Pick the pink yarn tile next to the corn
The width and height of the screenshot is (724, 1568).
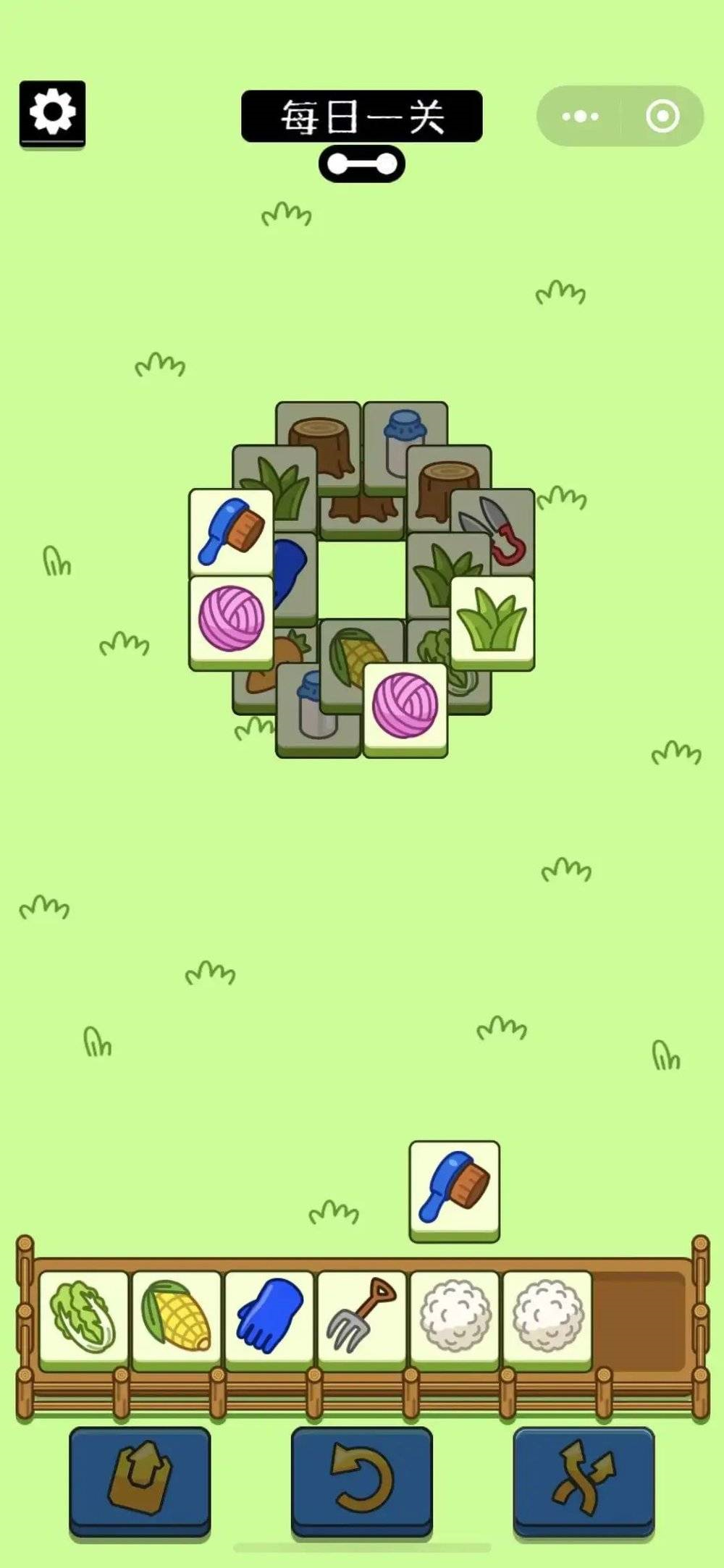(405, 706)
